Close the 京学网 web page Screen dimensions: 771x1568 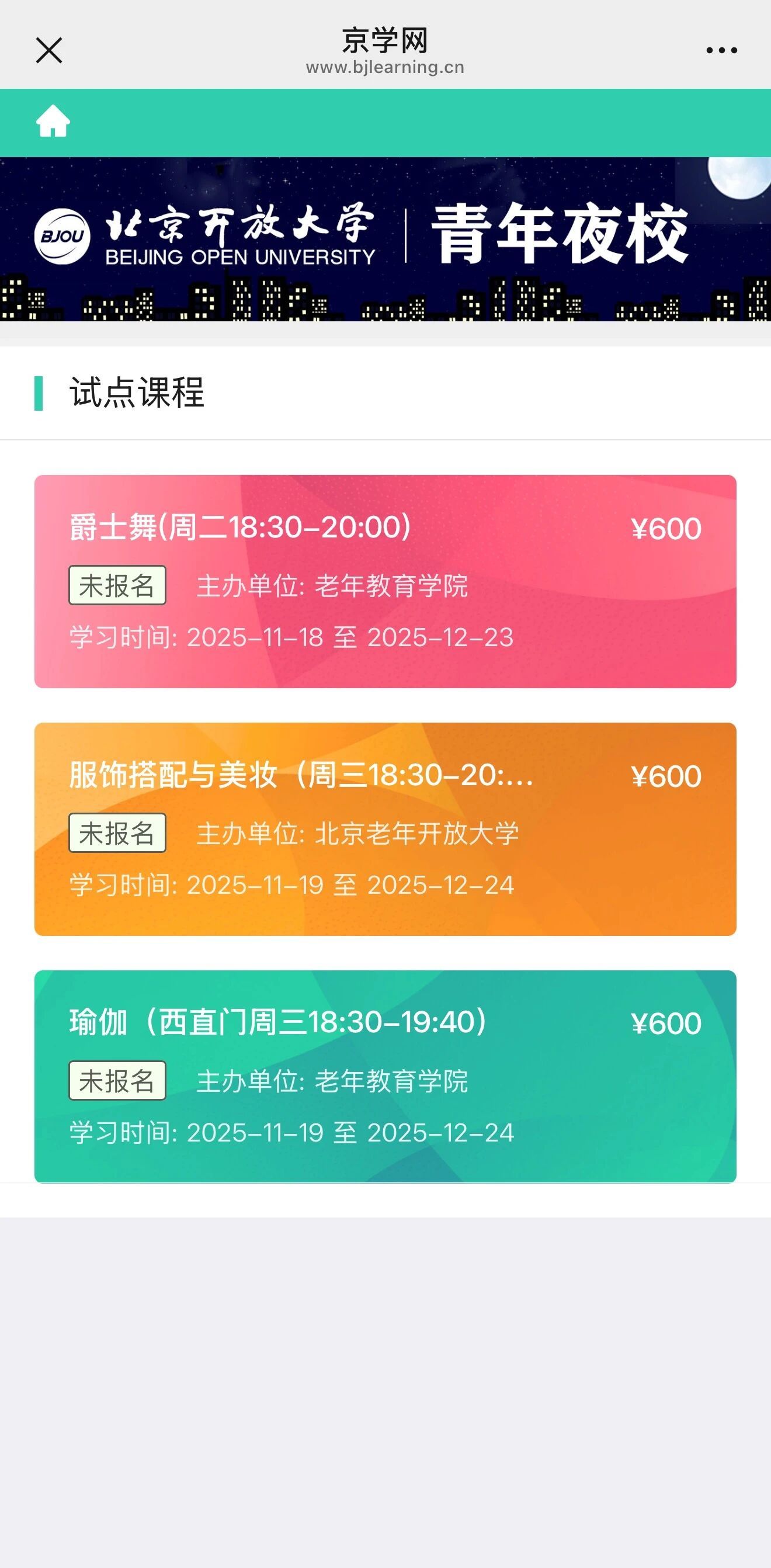click(x=49, y=50)
